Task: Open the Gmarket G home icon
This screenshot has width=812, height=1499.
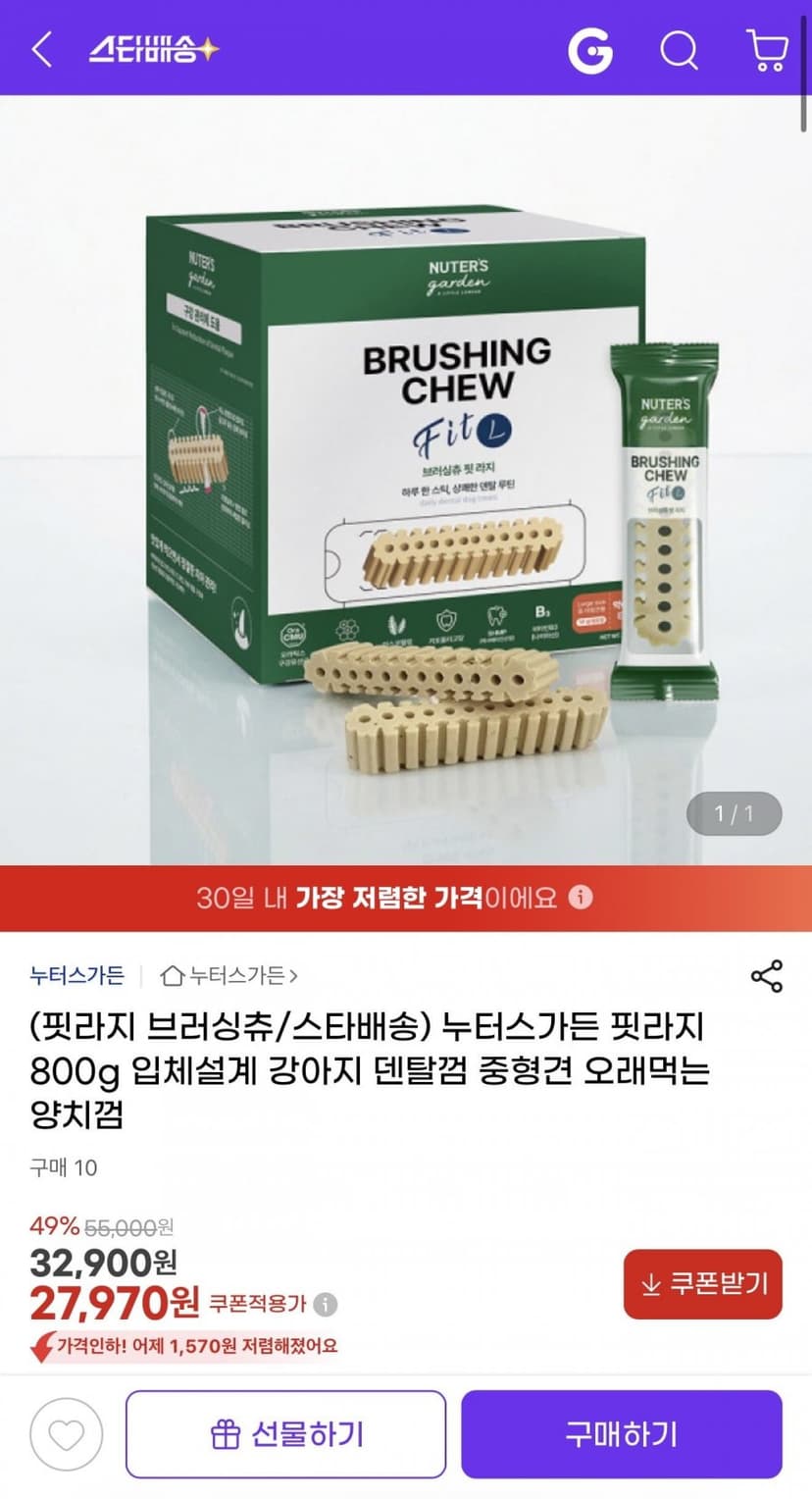Action: 590,48
